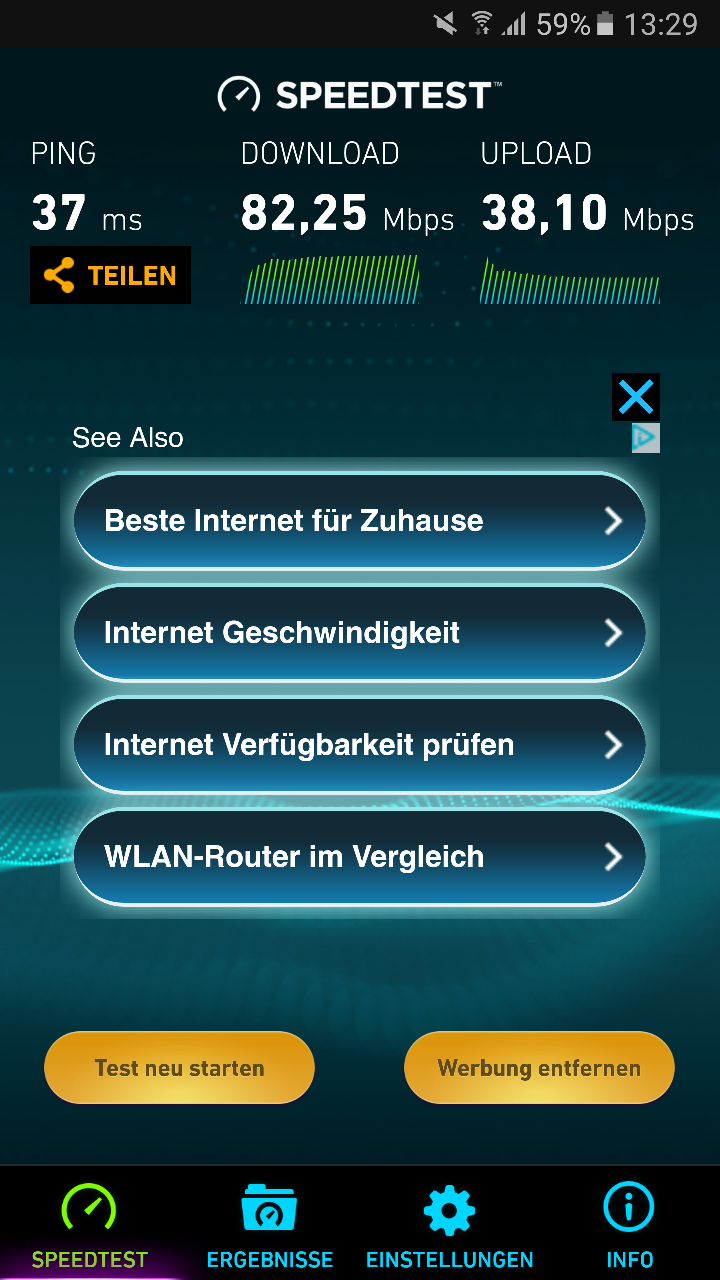The width and height of the screenshot is (720, 1280).
Task: Switch to the Ergebnisse tab
Action: [x=270, y=1225]
